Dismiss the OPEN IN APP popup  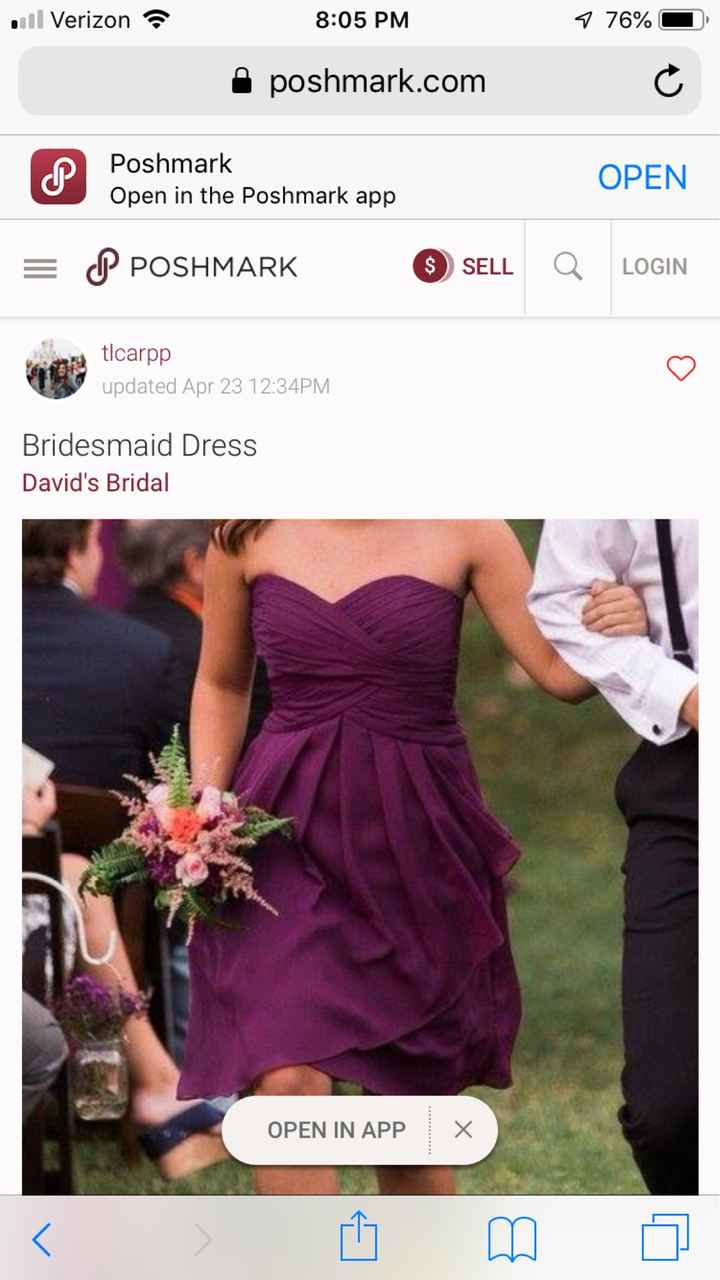[x=463, y=1130]
